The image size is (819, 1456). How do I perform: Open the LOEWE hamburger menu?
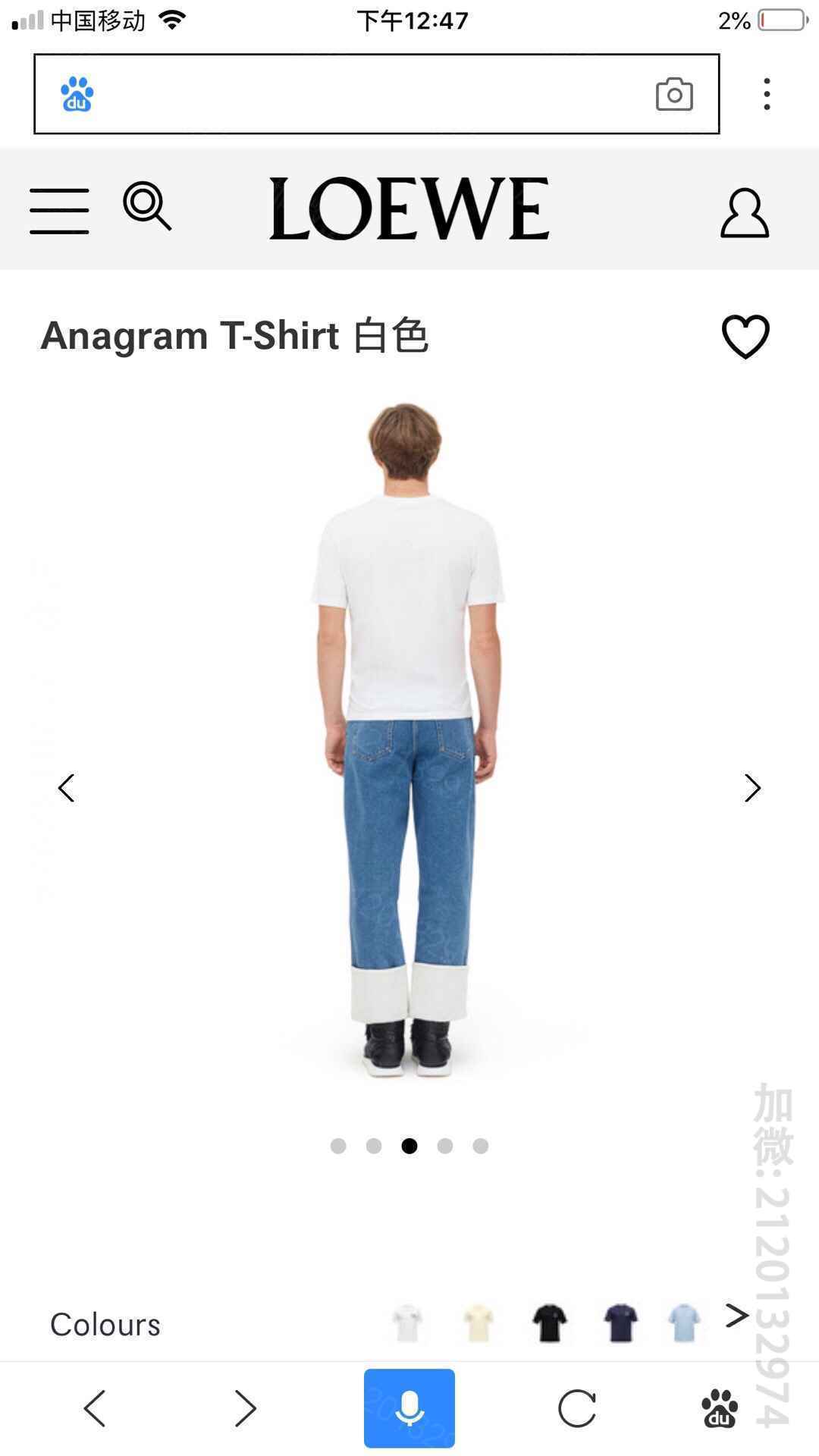[x=59, y=210]
